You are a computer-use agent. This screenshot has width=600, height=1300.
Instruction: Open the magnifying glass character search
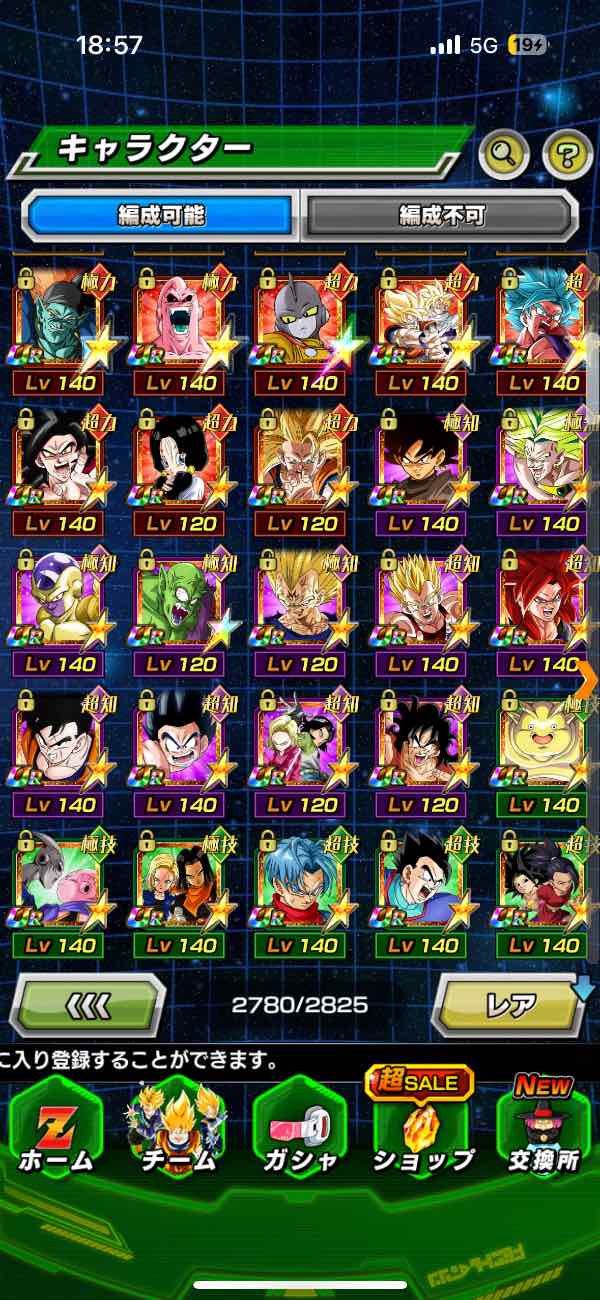click(504, 153)
